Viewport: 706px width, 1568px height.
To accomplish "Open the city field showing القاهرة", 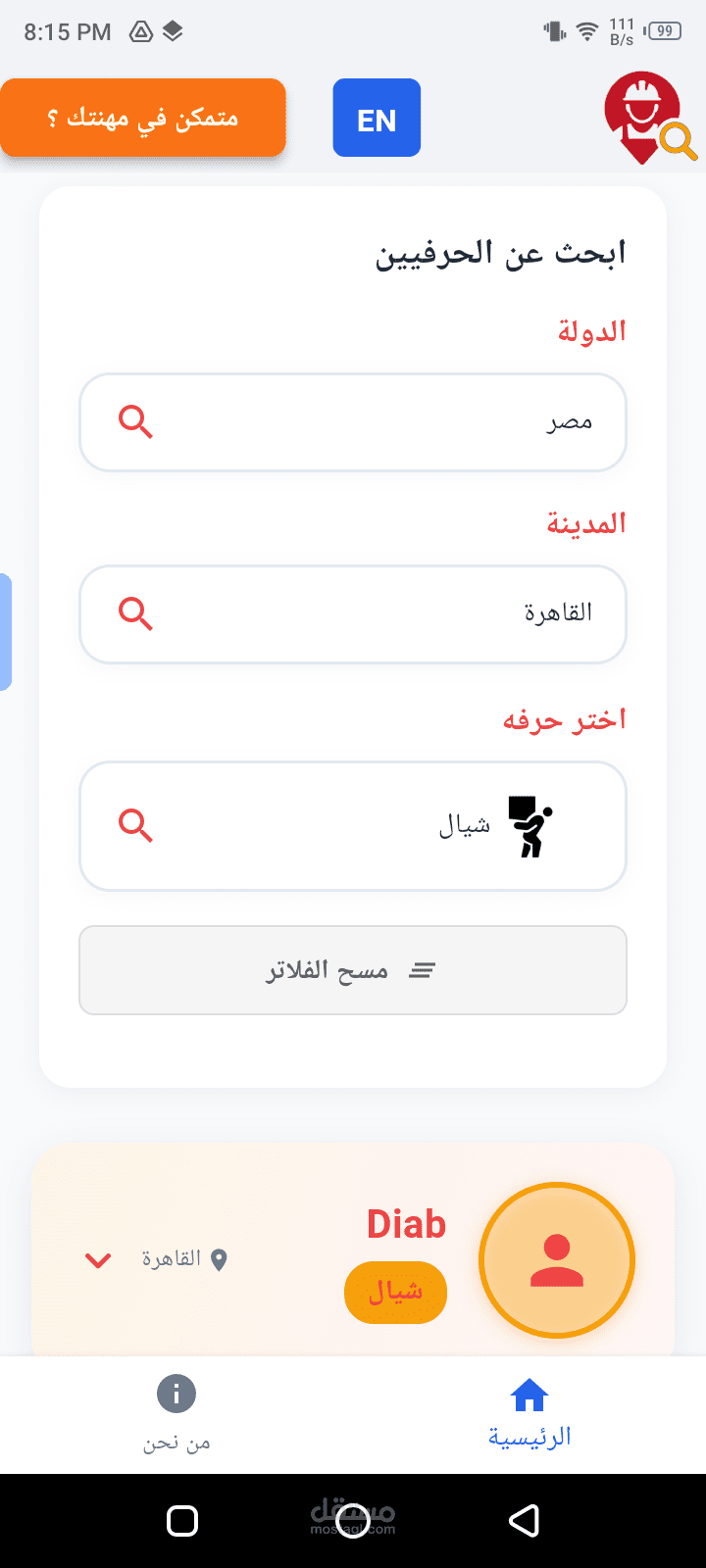I will point(353,614).
